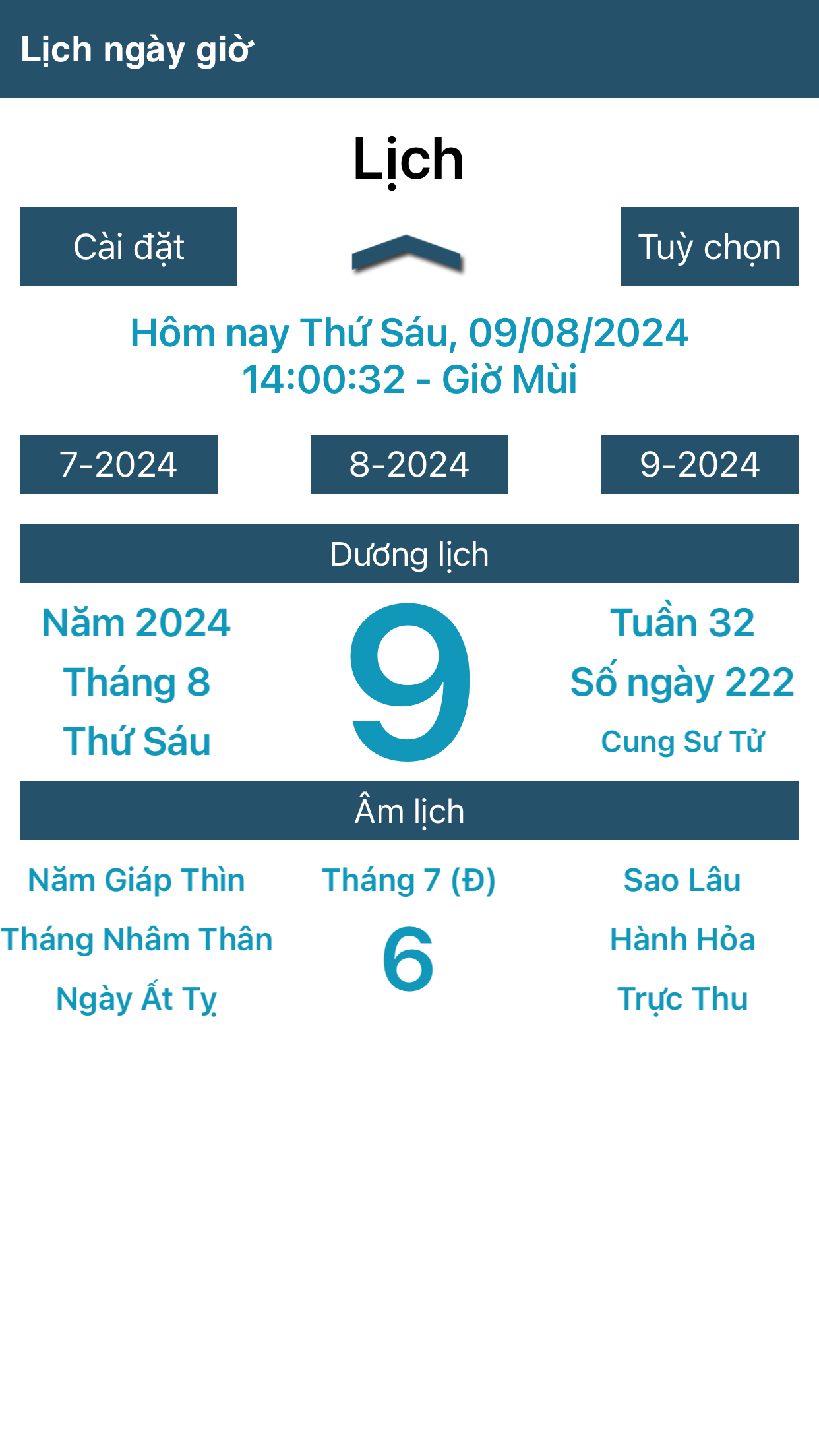Viewport: 819px width, 1456px height.
Task: Jump to the next month 9-2024
Action: (700, 464)
